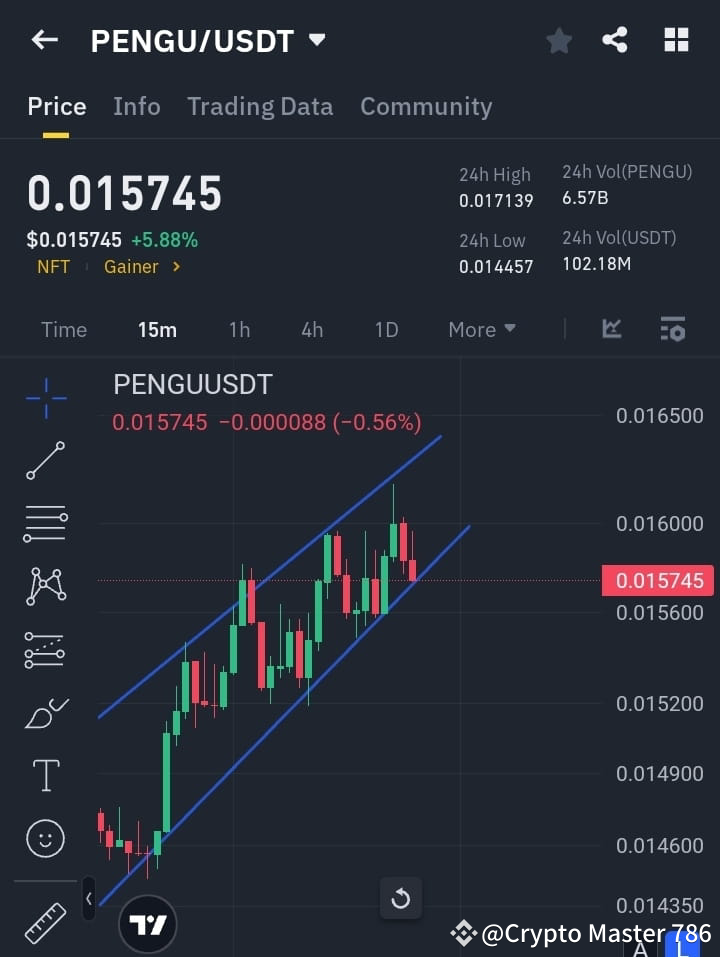The image size is (720, 957).
Task: Open the prediction and measurement tool
Action: point(45,650)
